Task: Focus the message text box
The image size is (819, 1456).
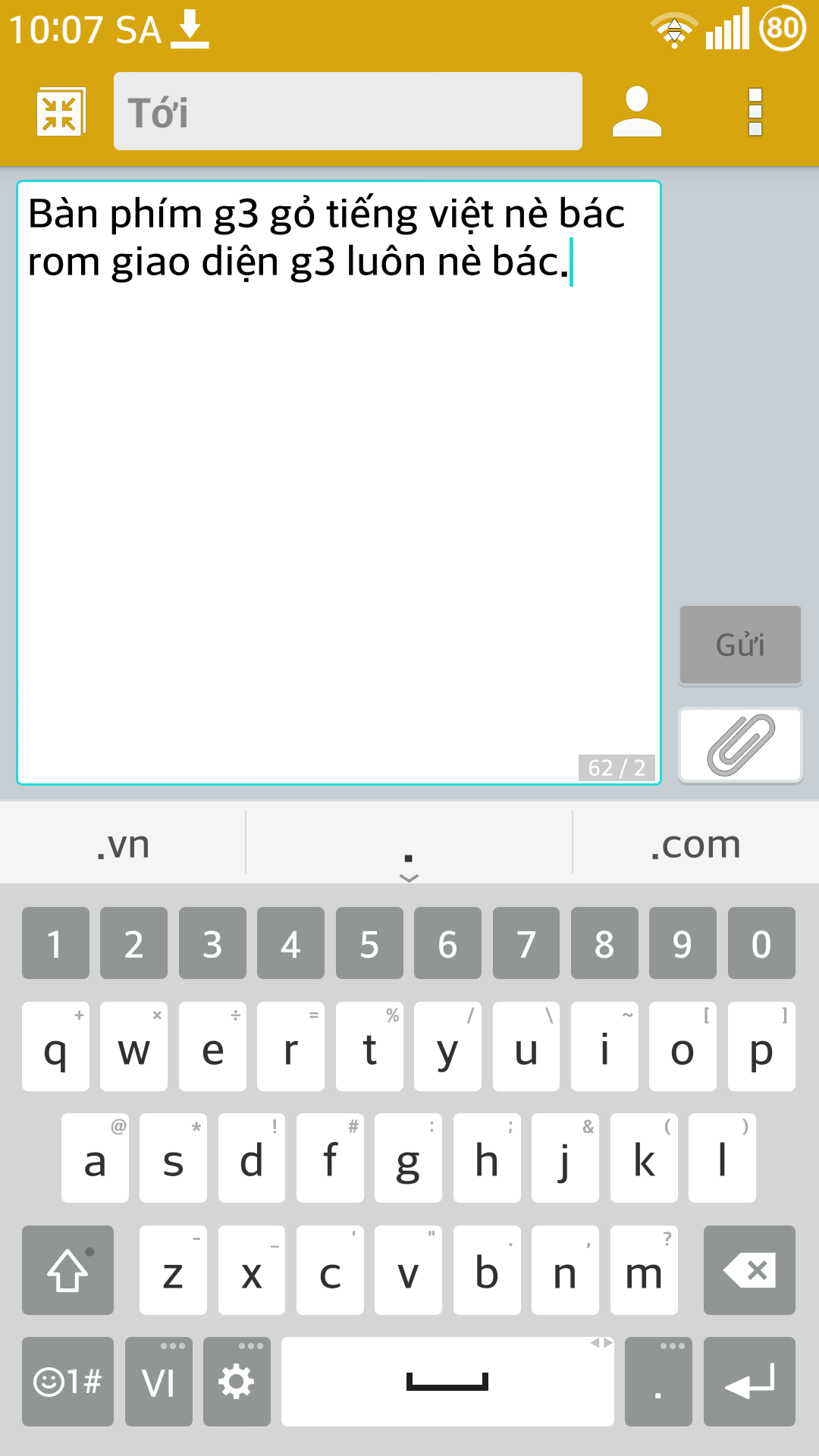Action: pos(339,482)
